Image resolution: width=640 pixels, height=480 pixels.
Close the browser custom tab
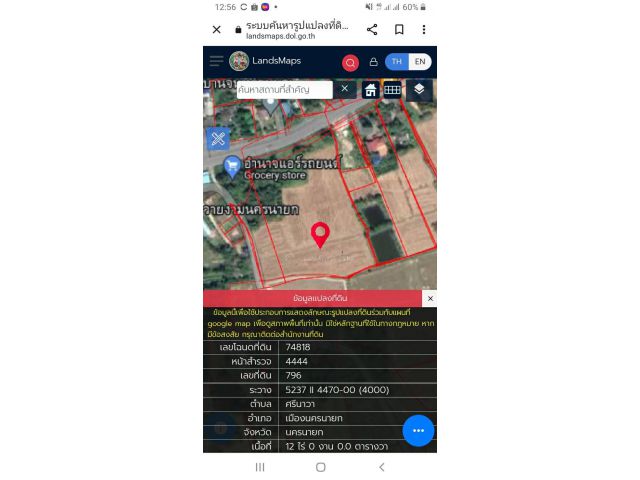[217, 30]
